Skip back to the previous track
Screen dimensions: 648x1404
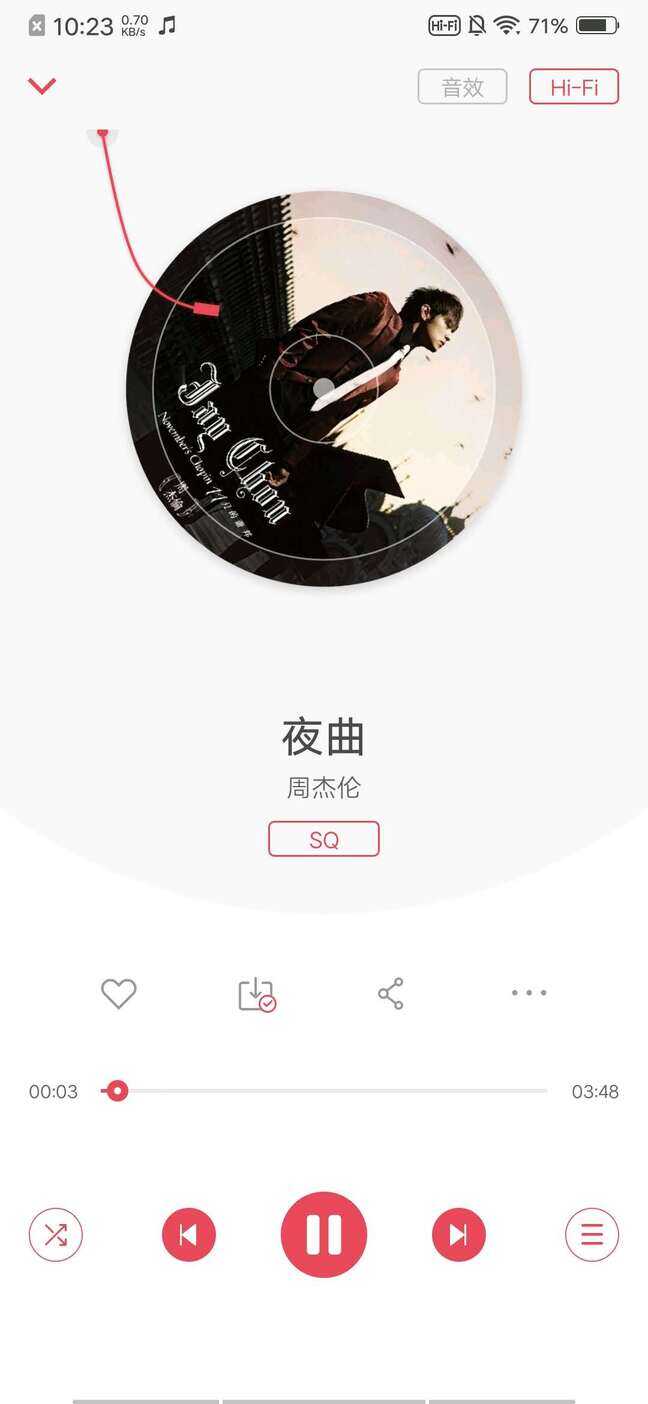[x=189, y=1235]
